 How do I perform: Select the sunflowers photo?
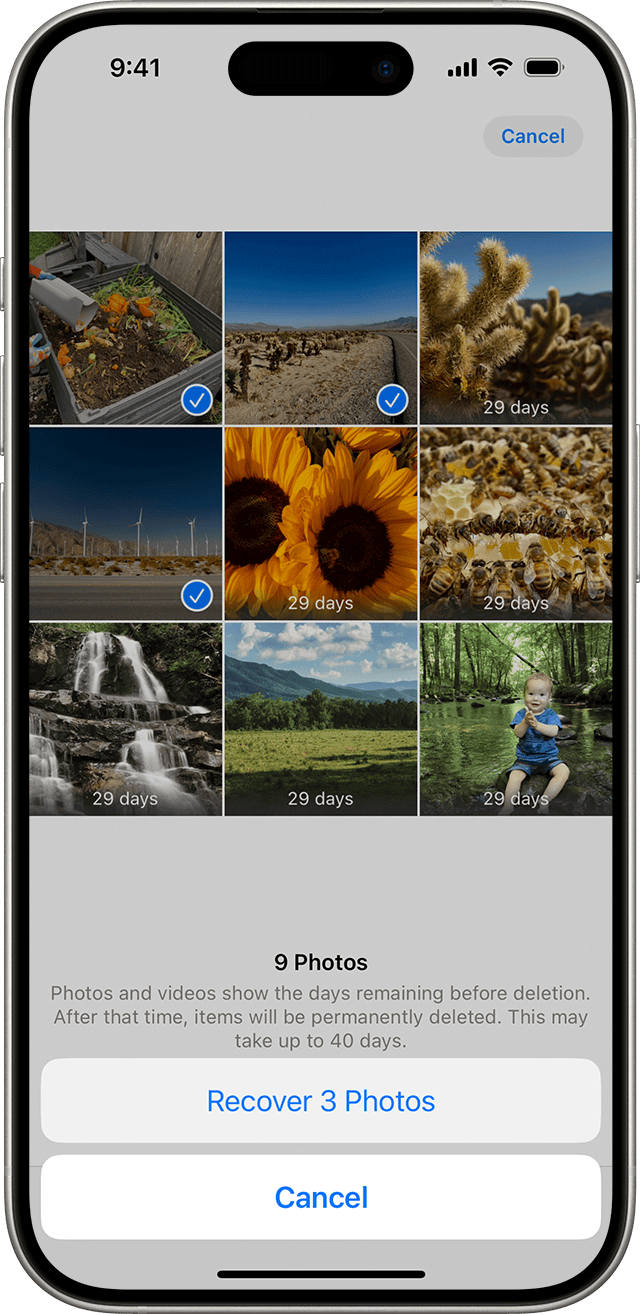[x=320, y=524]
